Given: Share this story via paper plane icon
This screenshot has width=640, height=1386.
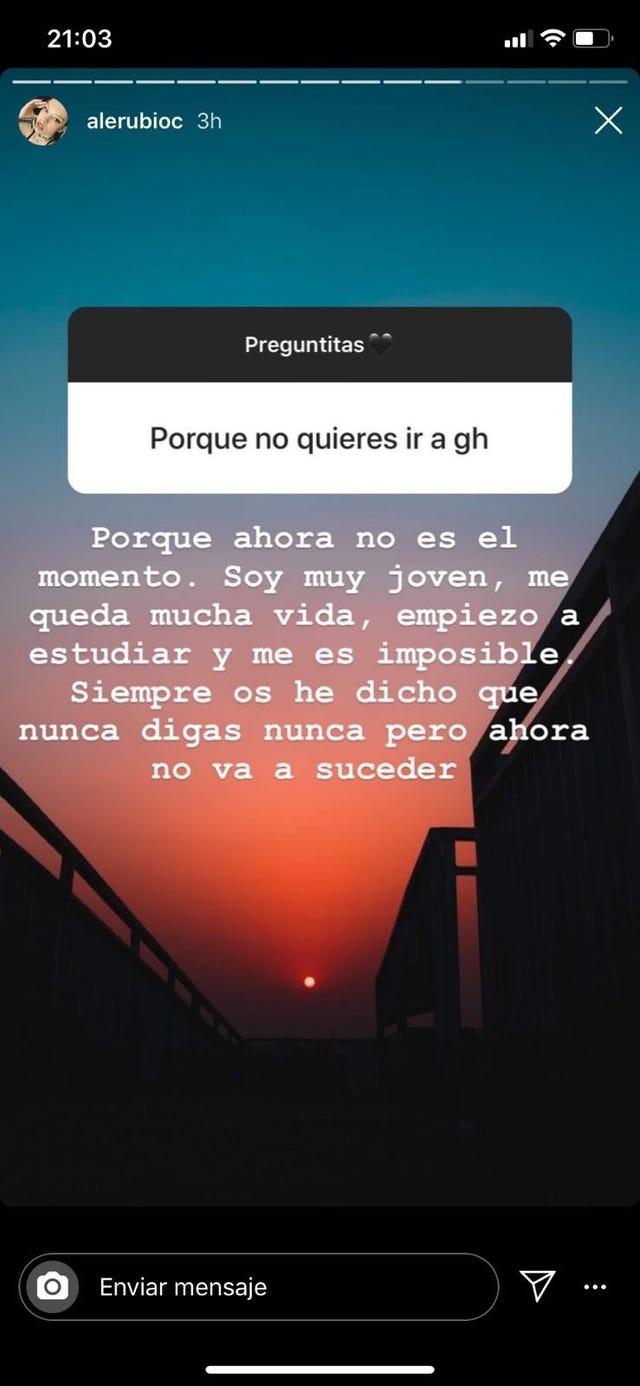Looking at the screenshot, I should tap(538, 1286).
